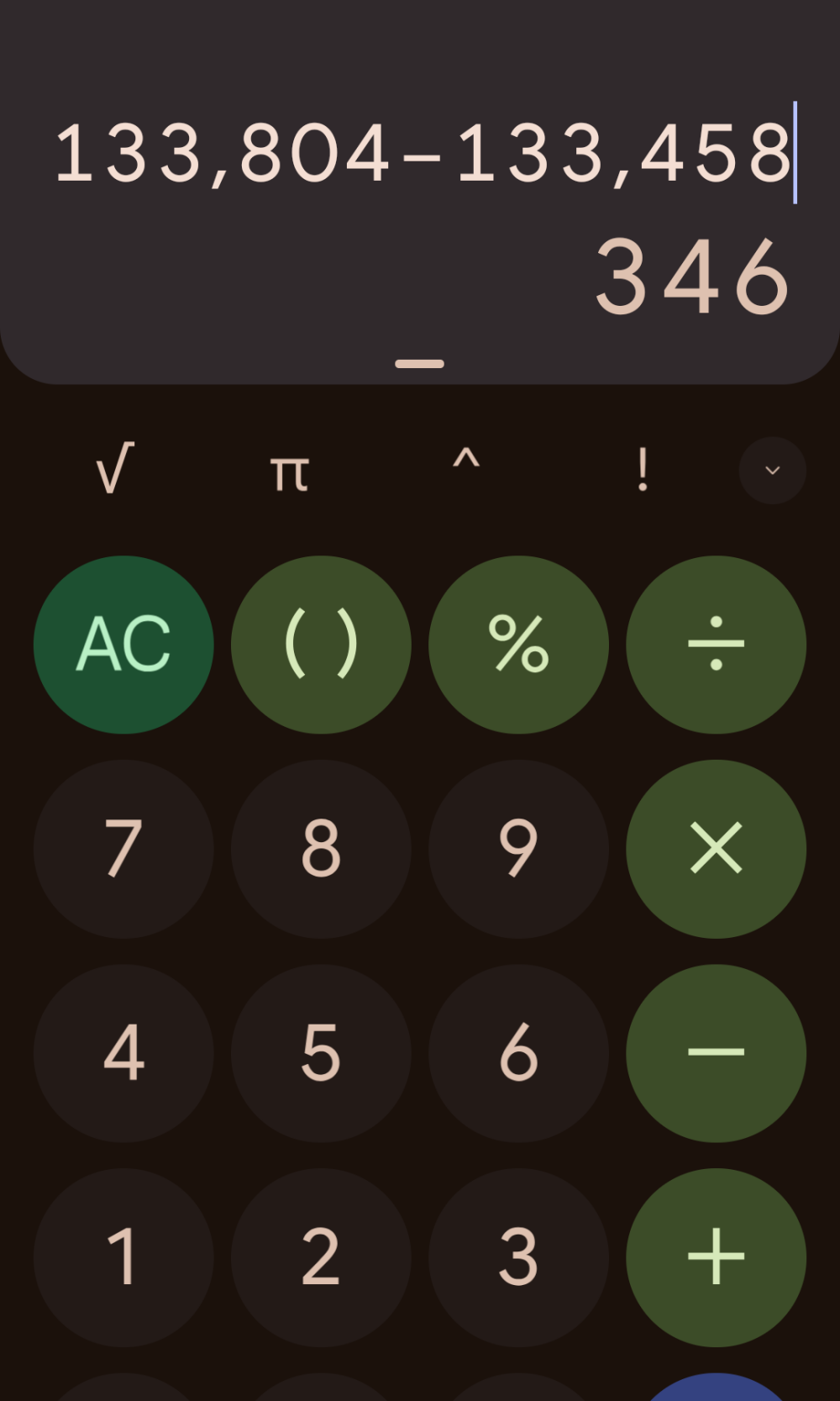
Task: Tap the percent key
Action: pyautogui.click(x=518, y=645)
